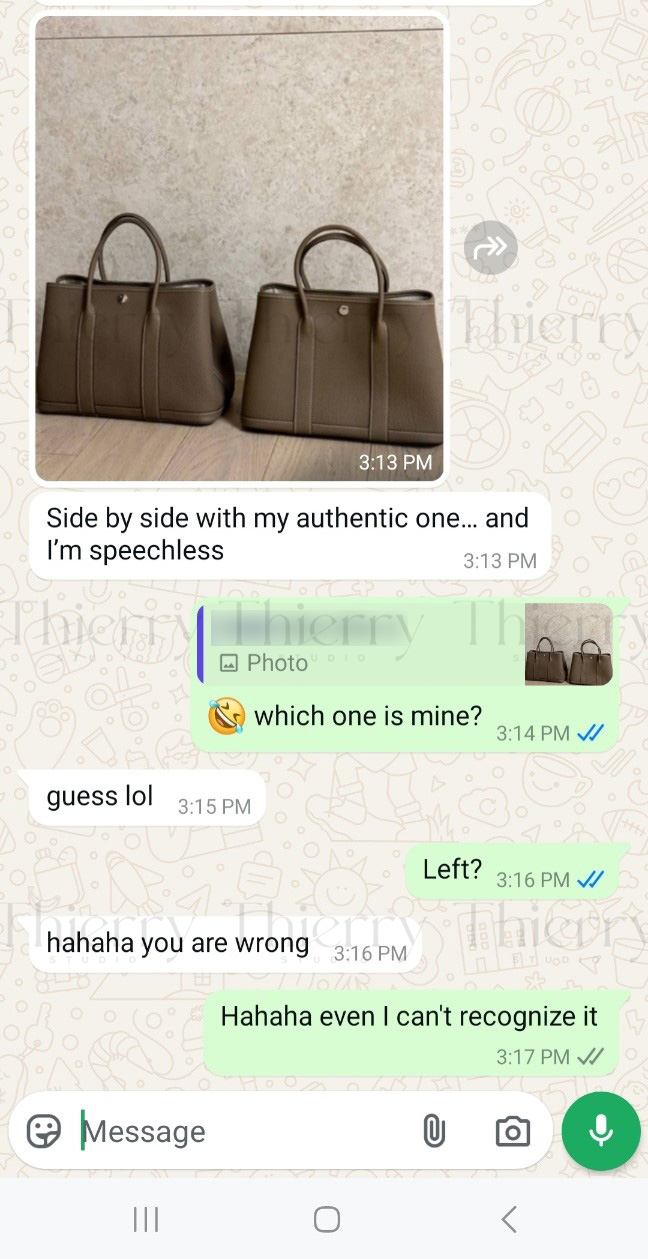Go to the home screen
This screenshot has height=1259, width=648.
tap(326, 1219)
